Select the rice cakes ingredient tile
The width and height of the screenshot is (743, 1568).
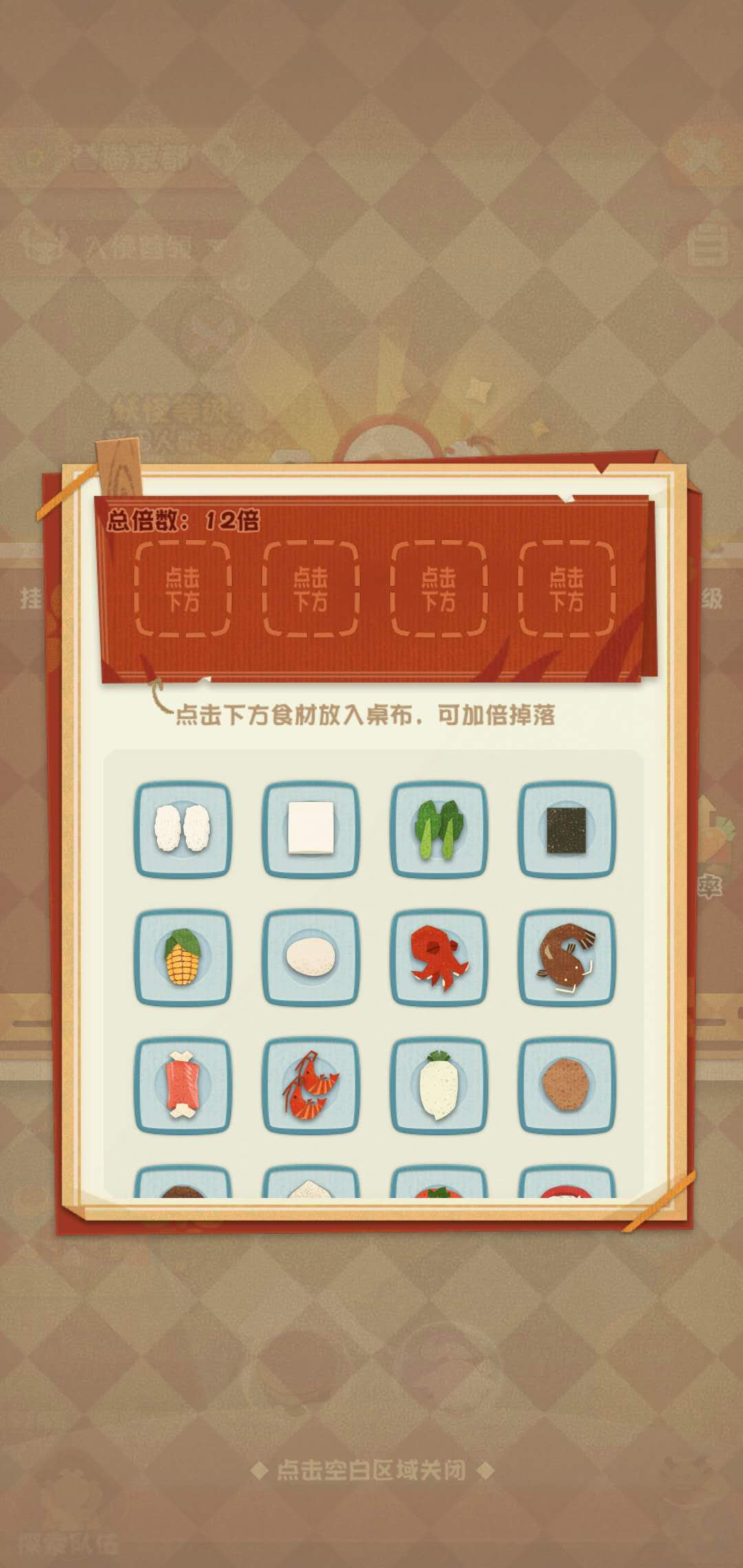(182, 829)
